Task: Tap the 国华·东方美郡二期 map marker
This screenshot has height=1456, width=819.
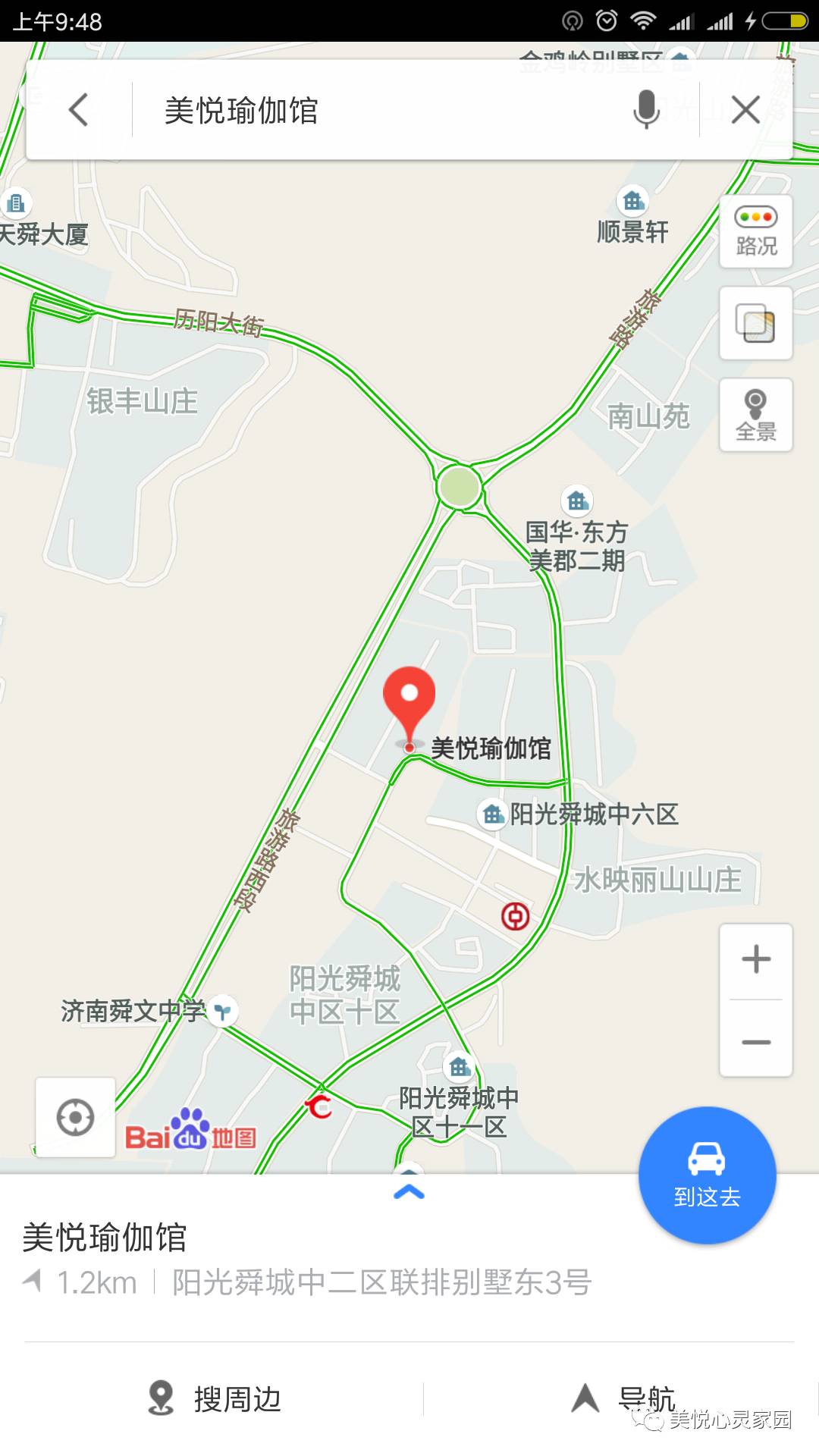Action: (x=577, y=501)
